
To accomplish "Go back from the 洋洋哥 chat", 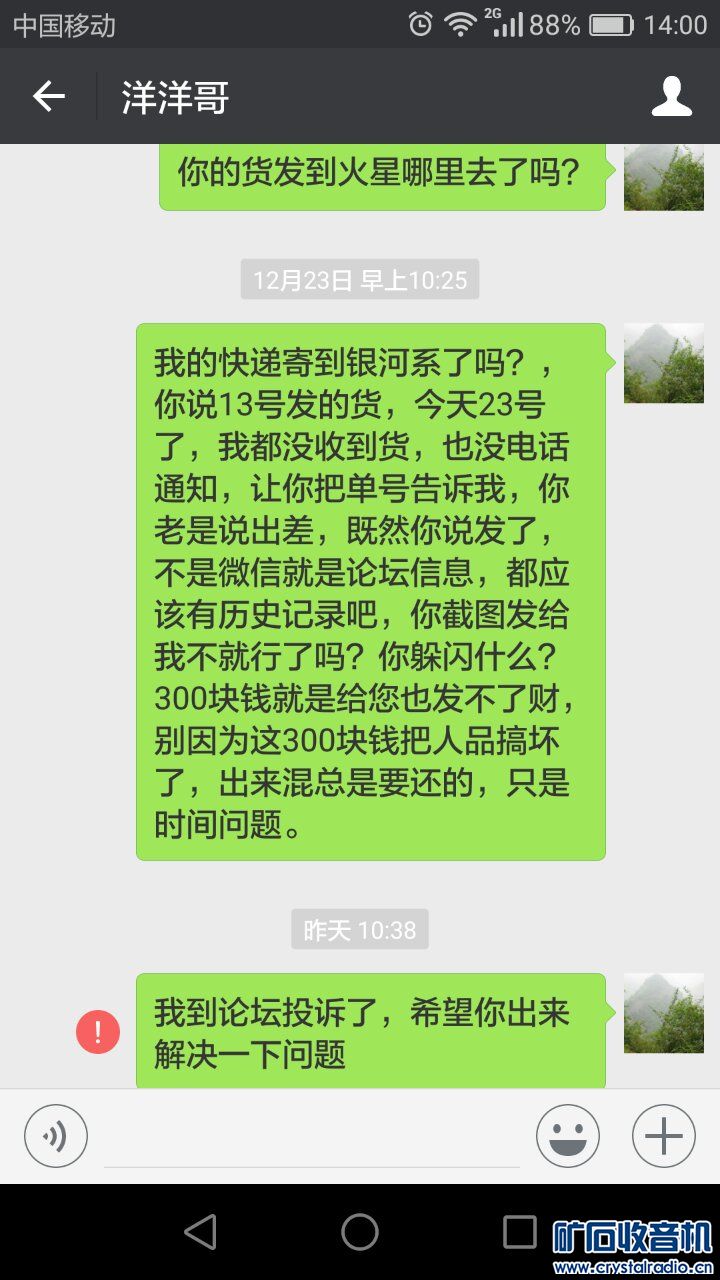I will click(x=48, y=97).
